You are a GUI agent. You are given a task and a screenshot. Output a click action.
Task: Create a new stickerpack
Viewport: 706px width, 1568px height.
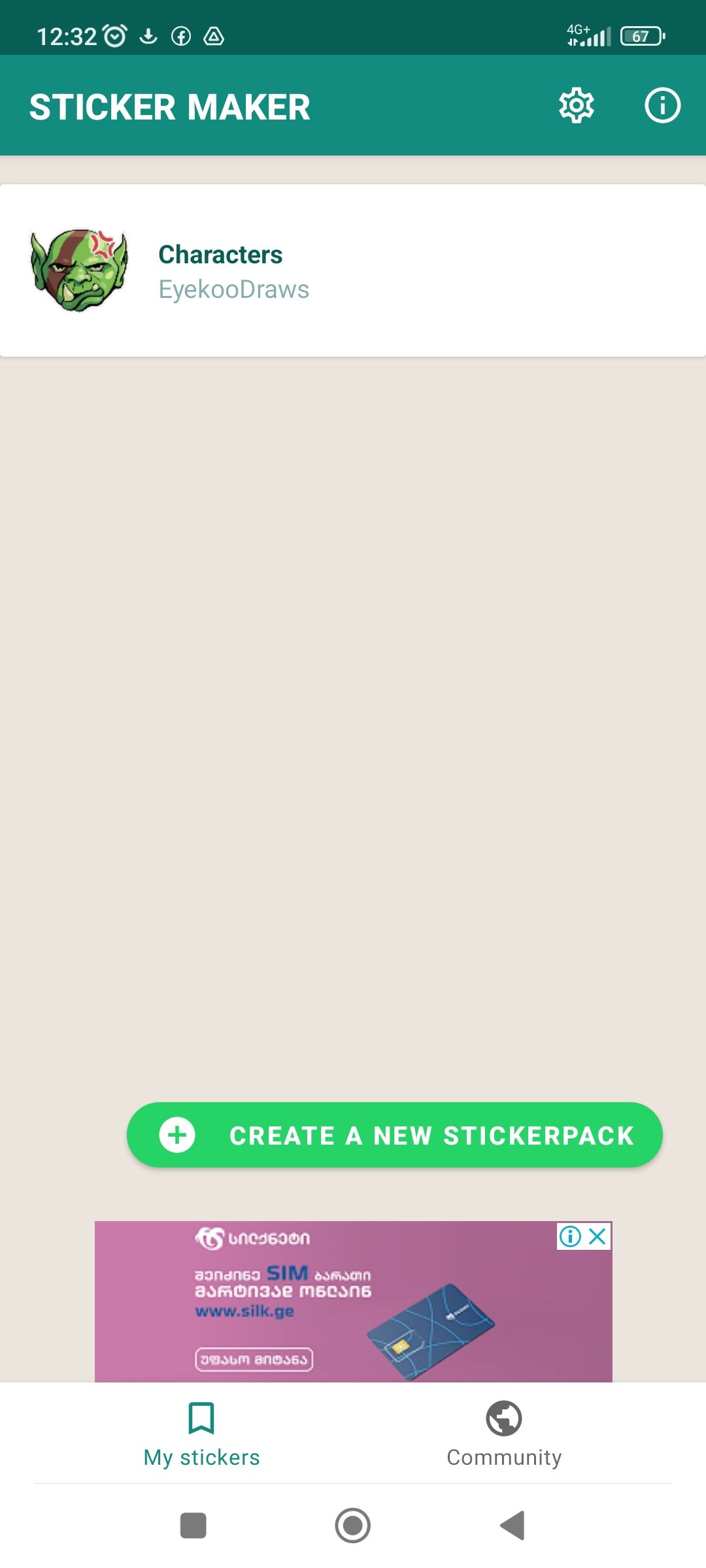pyautogui.click(x=394, y=1135)
